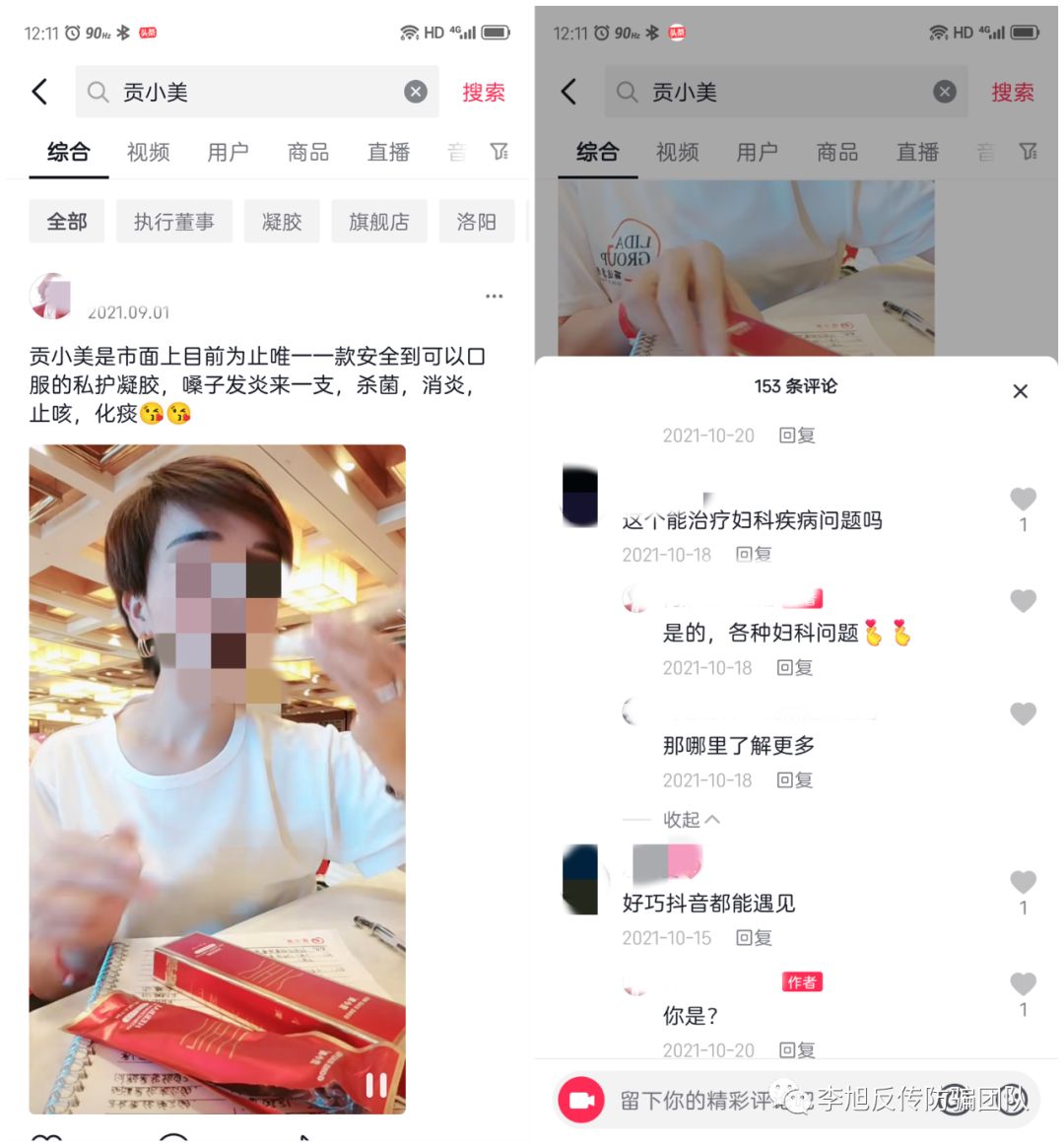Tap 回复 under the 2021-10-15 comment
This screenshot has height=1146, width=1064.
click(x=754, y=937)
